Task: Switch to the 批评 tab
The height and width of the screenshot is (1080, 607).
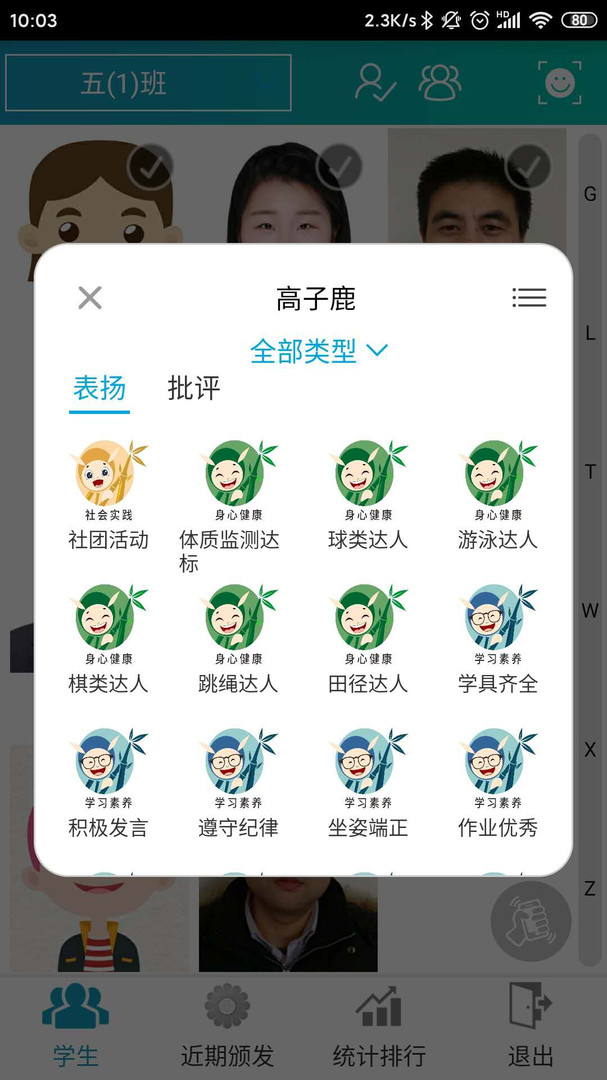Action: (193, 388)
